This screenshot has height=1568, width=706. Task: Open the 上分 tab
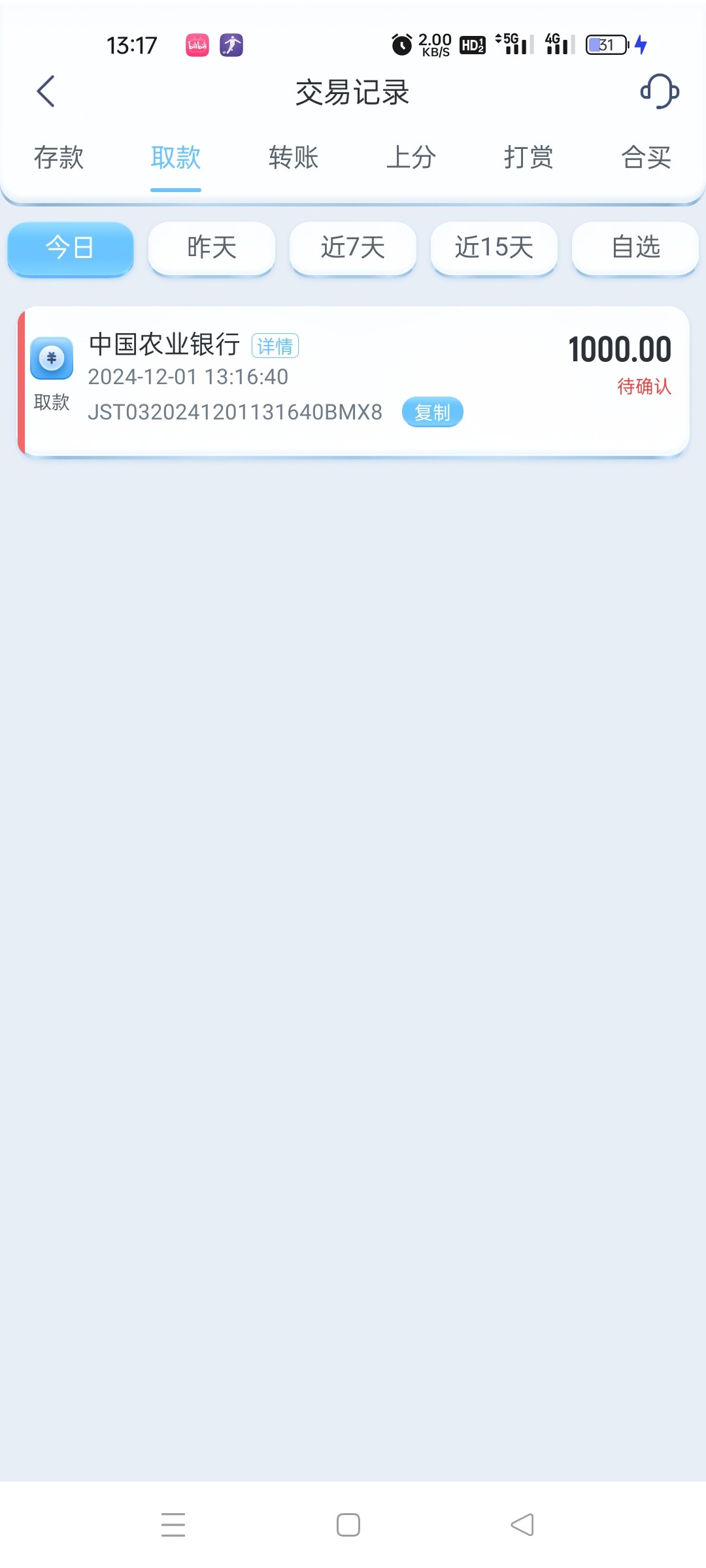coord(411,157)
